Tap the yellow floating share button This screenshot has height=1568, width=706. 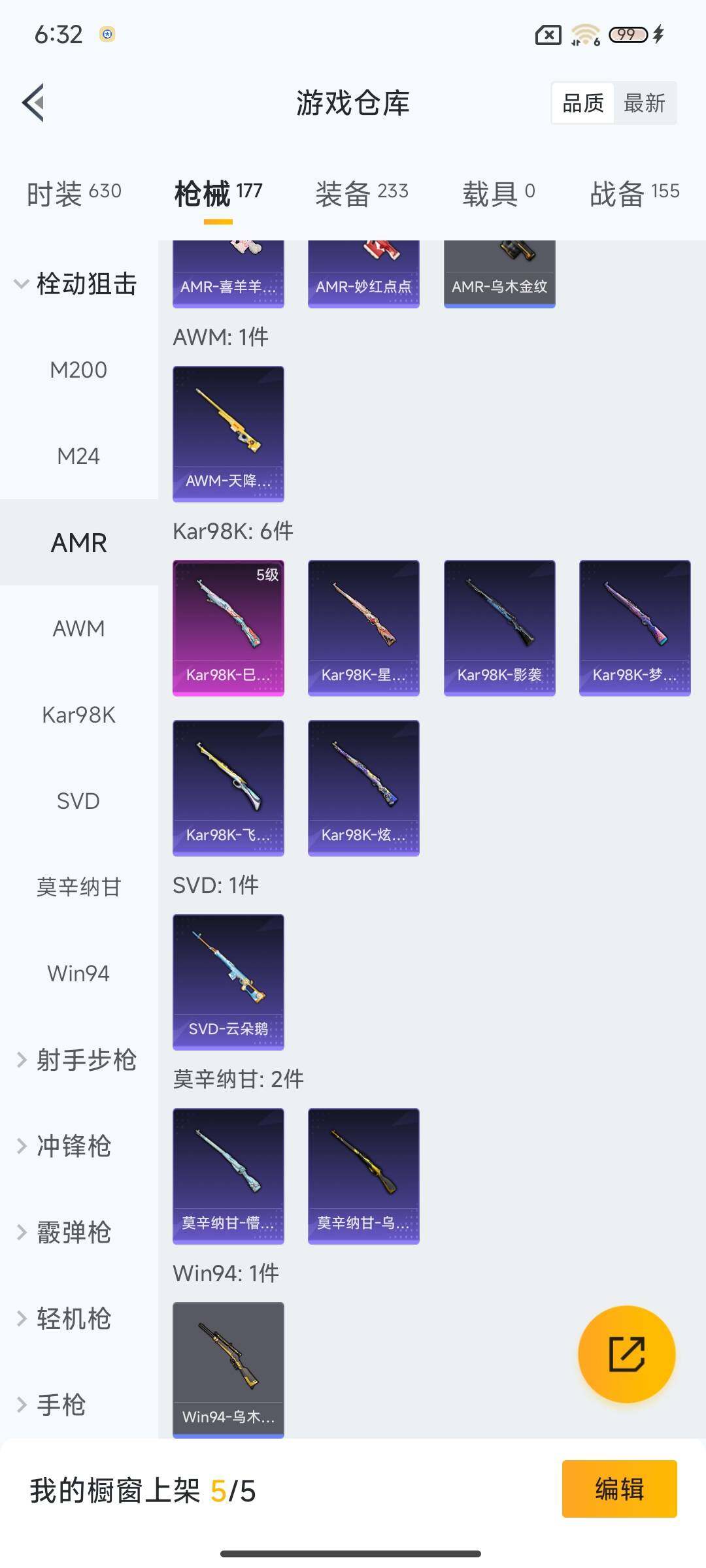pyautogui.click(x=626, y=1354)
